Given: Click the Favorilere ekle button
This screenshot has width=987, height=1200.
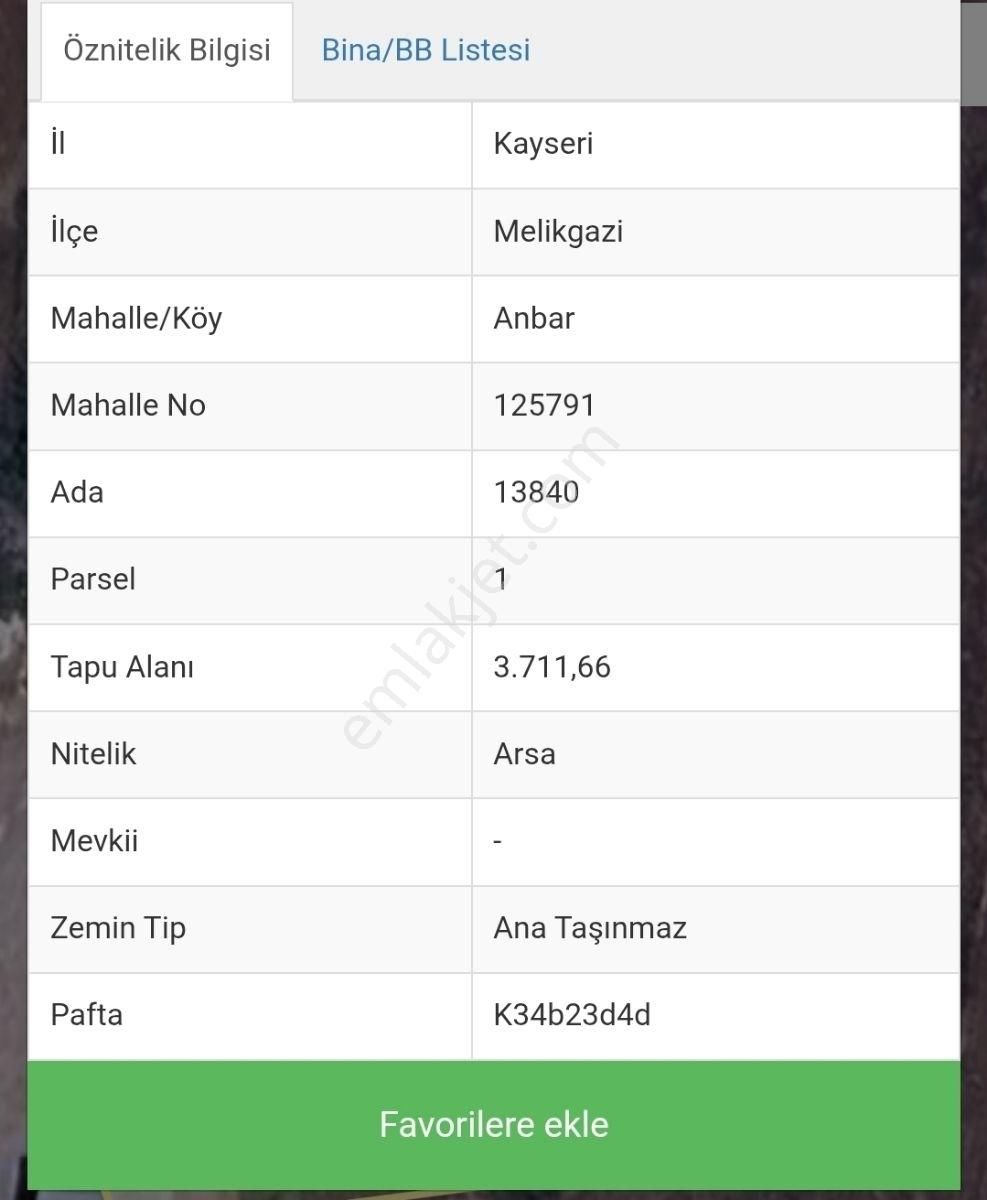Looking at the screenshot, I should pyautogui.click(x=493, y=1124).
